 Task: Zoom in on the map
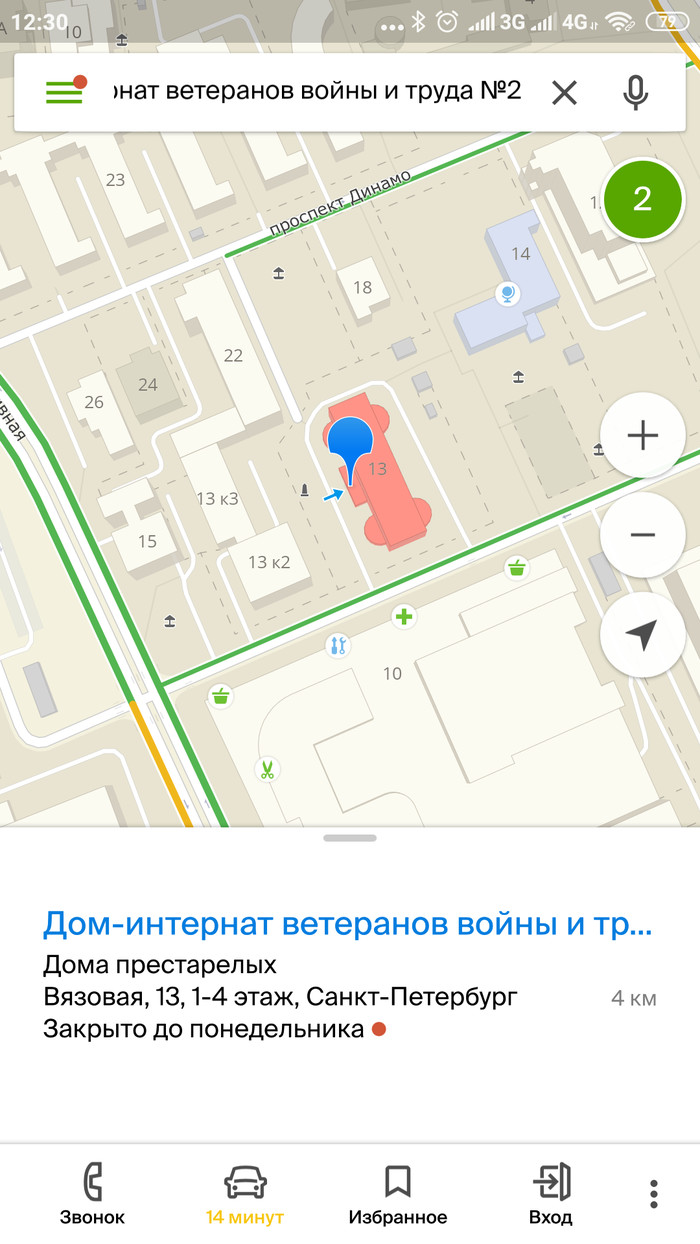pyautogui.click(x=642, y=435)
